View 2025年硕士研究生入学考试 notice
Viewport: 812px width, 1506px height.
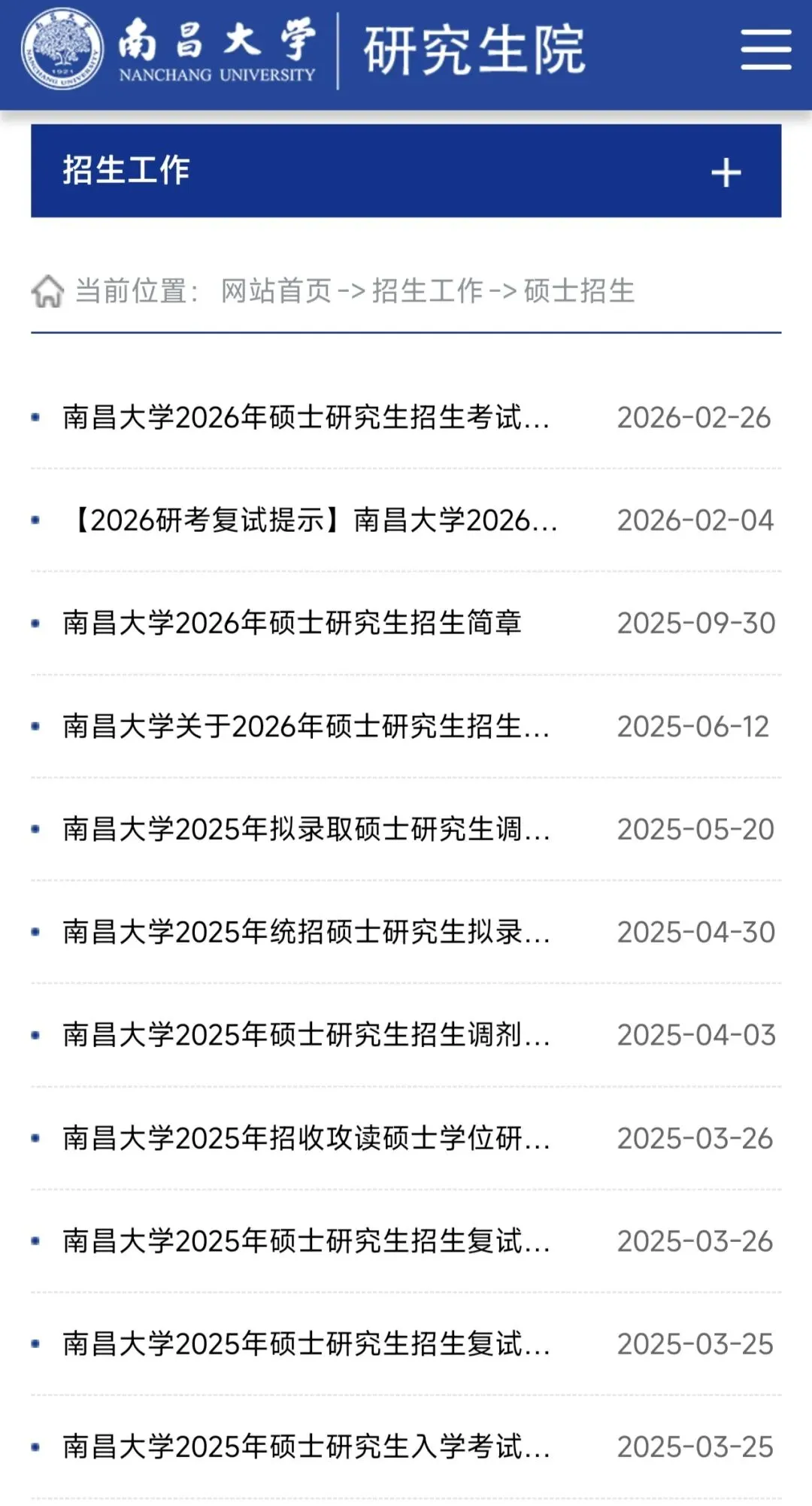pos(306,1447)
